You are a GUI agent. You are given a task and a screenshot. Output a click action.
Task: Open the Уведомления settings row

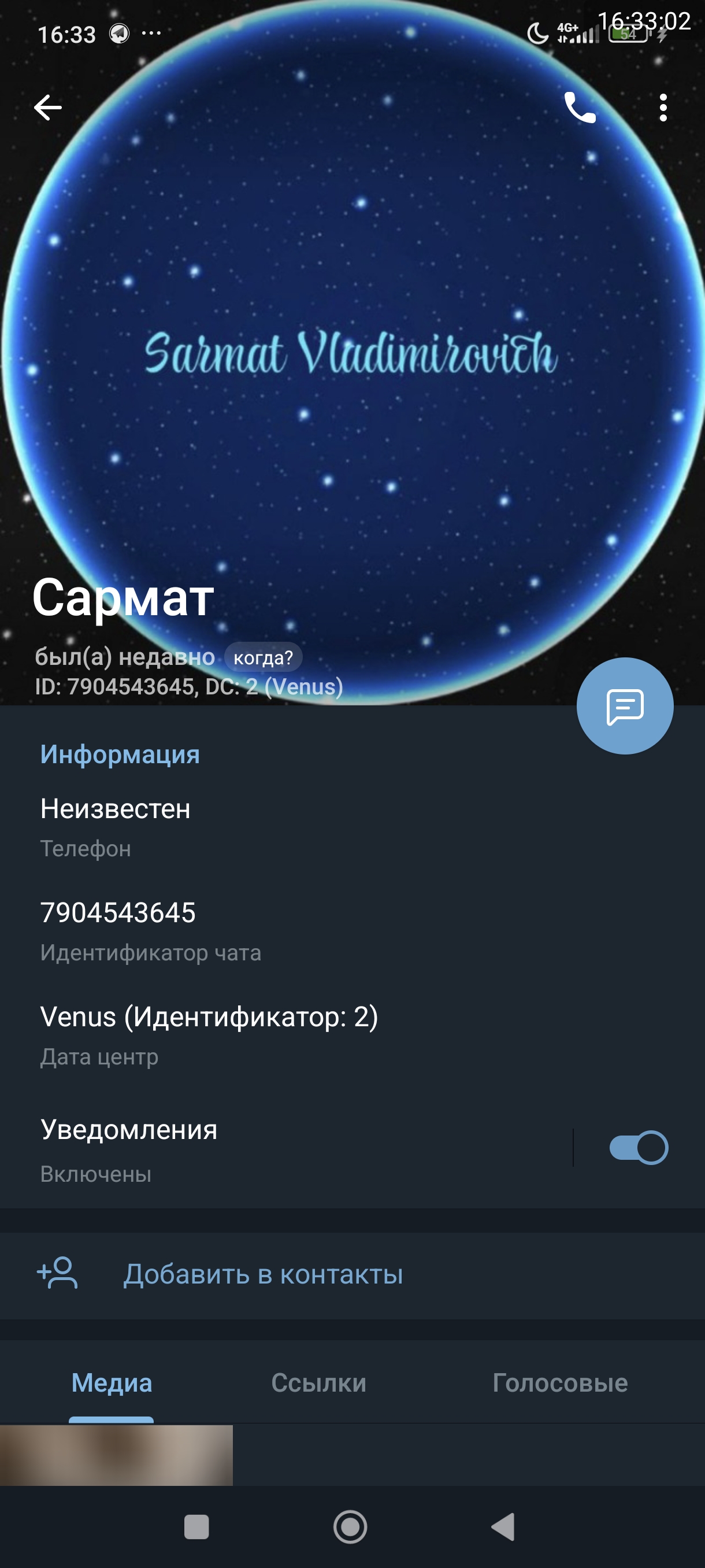point(243,1149)
